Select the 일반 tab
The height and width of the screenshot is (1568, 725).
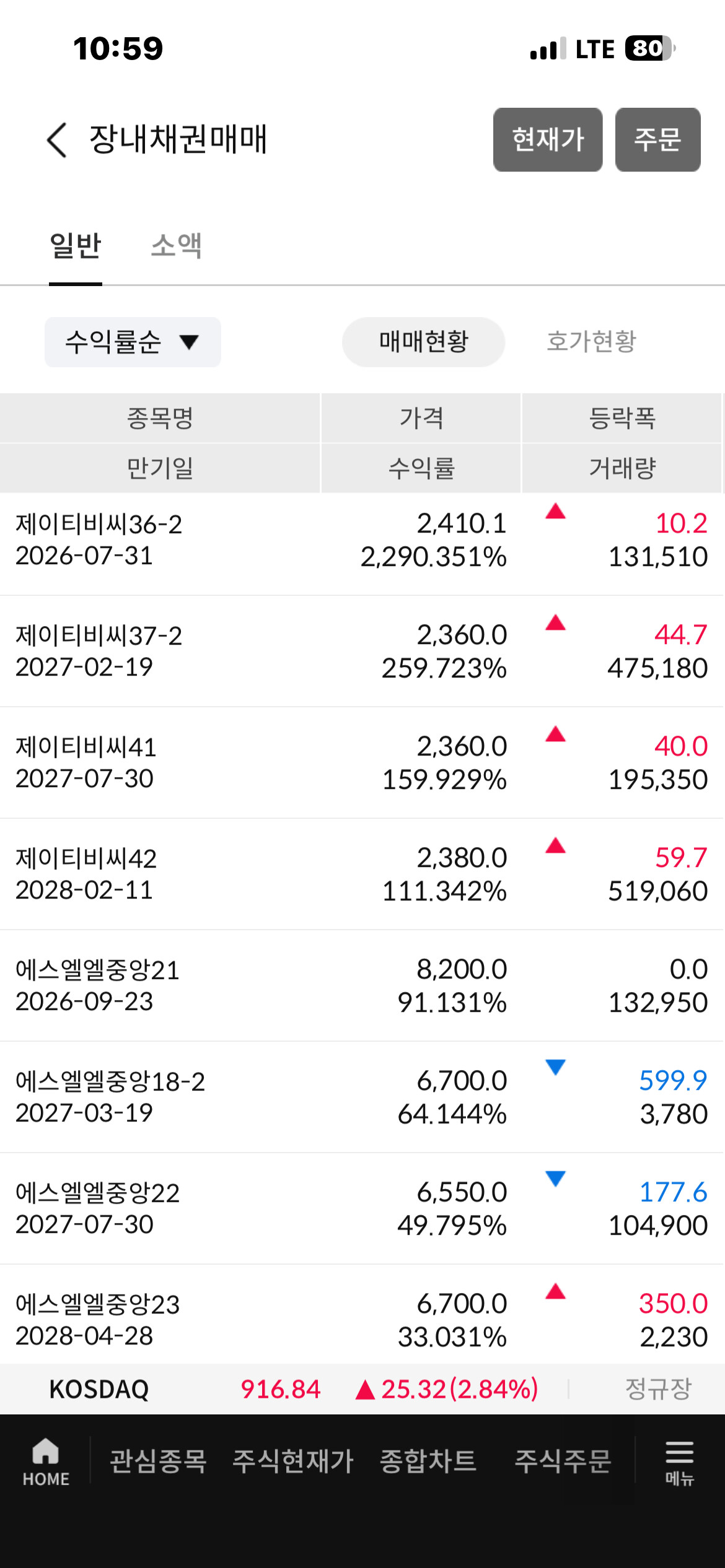76,245
